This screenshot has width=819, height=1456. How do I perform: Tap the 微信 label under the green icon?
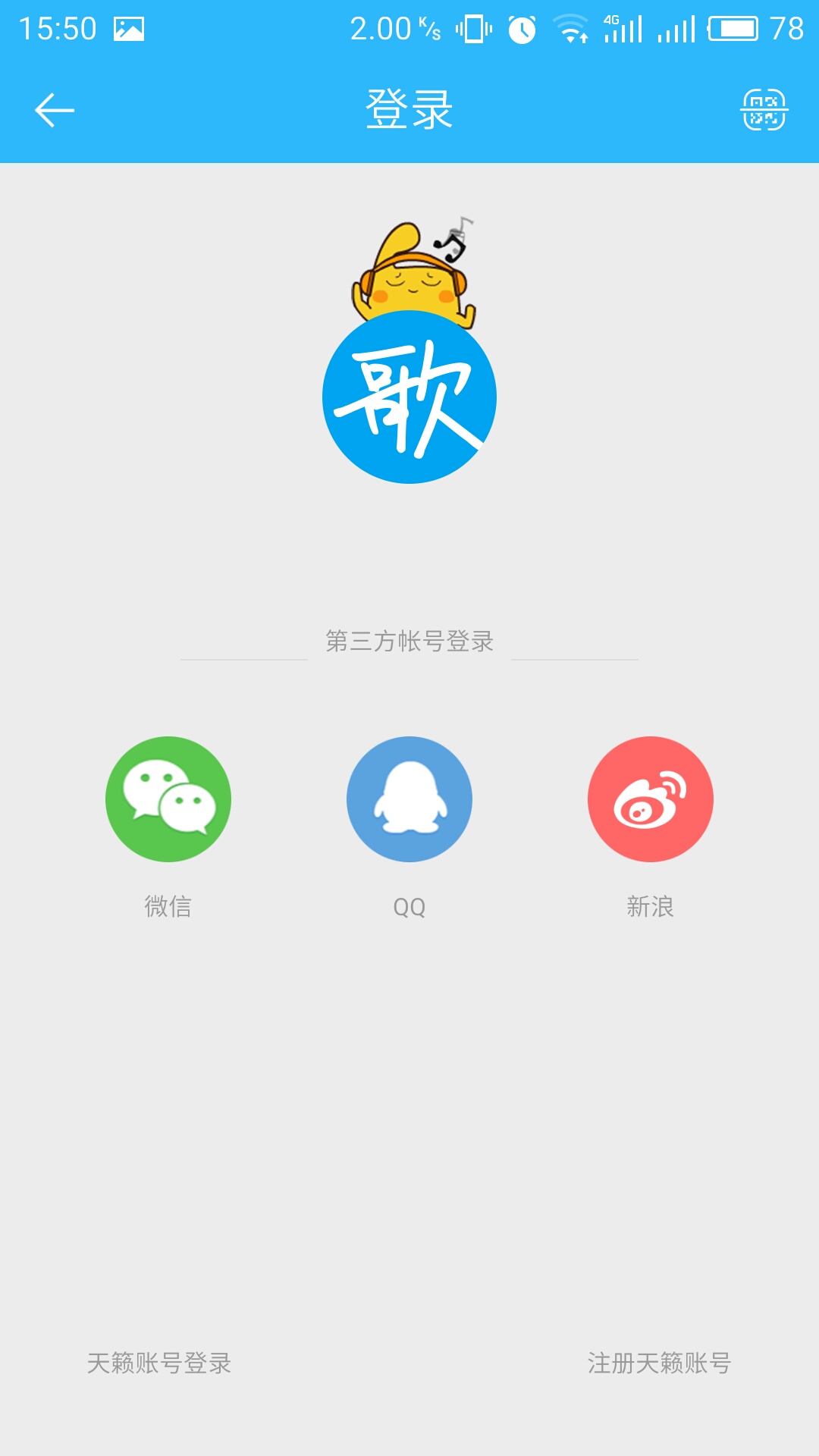(x=168, y=904)
